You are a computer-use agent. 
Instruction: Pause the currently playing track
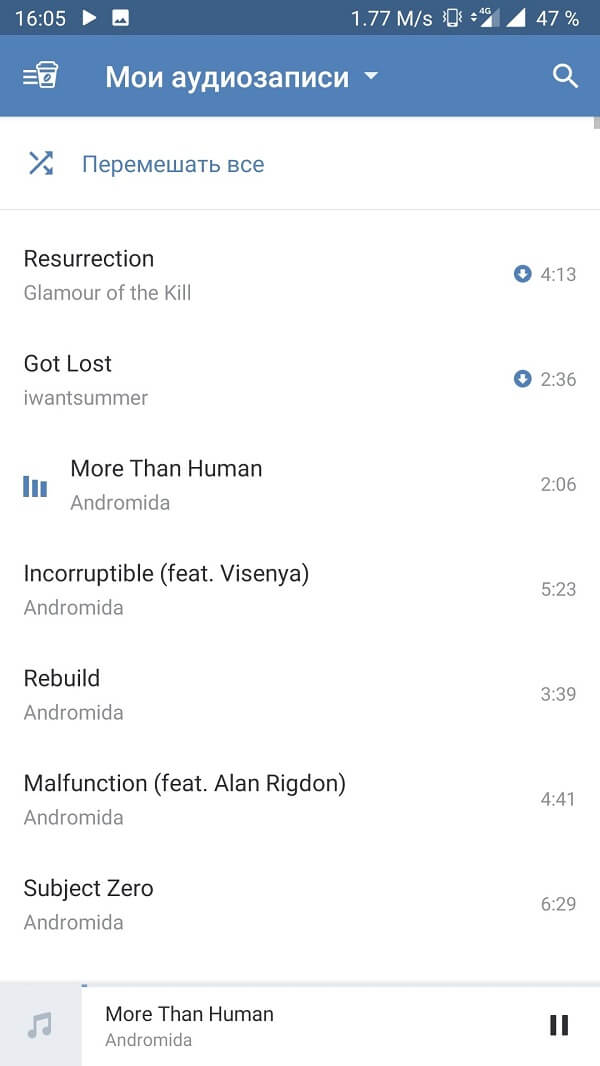[x=559, y=1025]
